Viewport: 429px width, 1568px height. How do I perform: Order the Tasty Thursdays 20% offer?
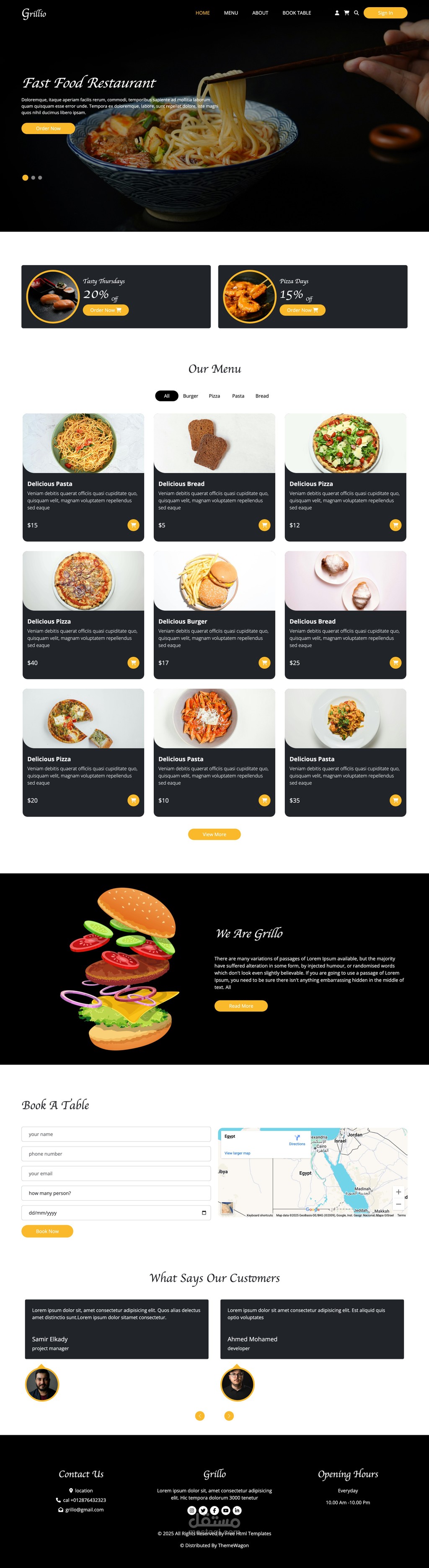[105, 310]
